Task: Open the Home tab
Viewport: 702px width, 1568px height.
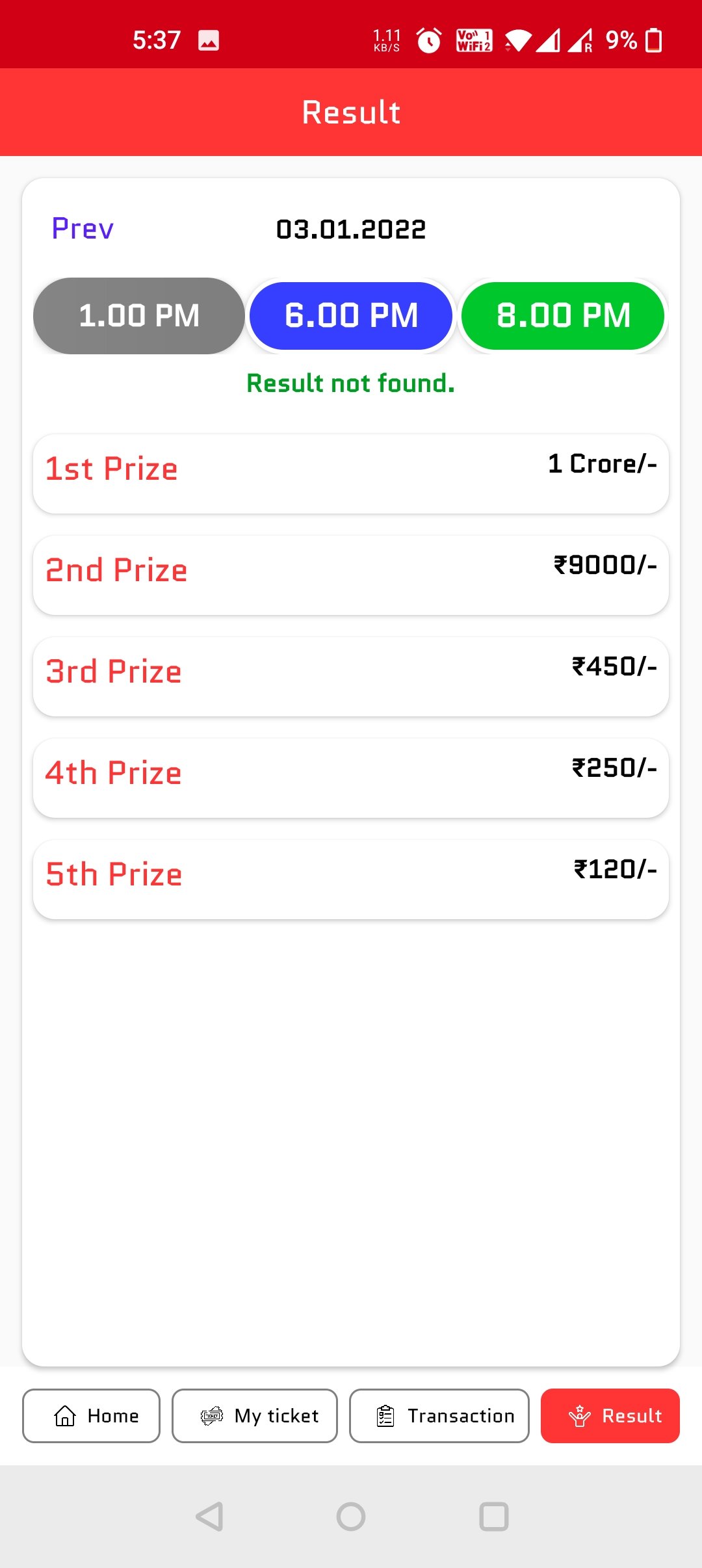Action: click(x=91, y=1415)
